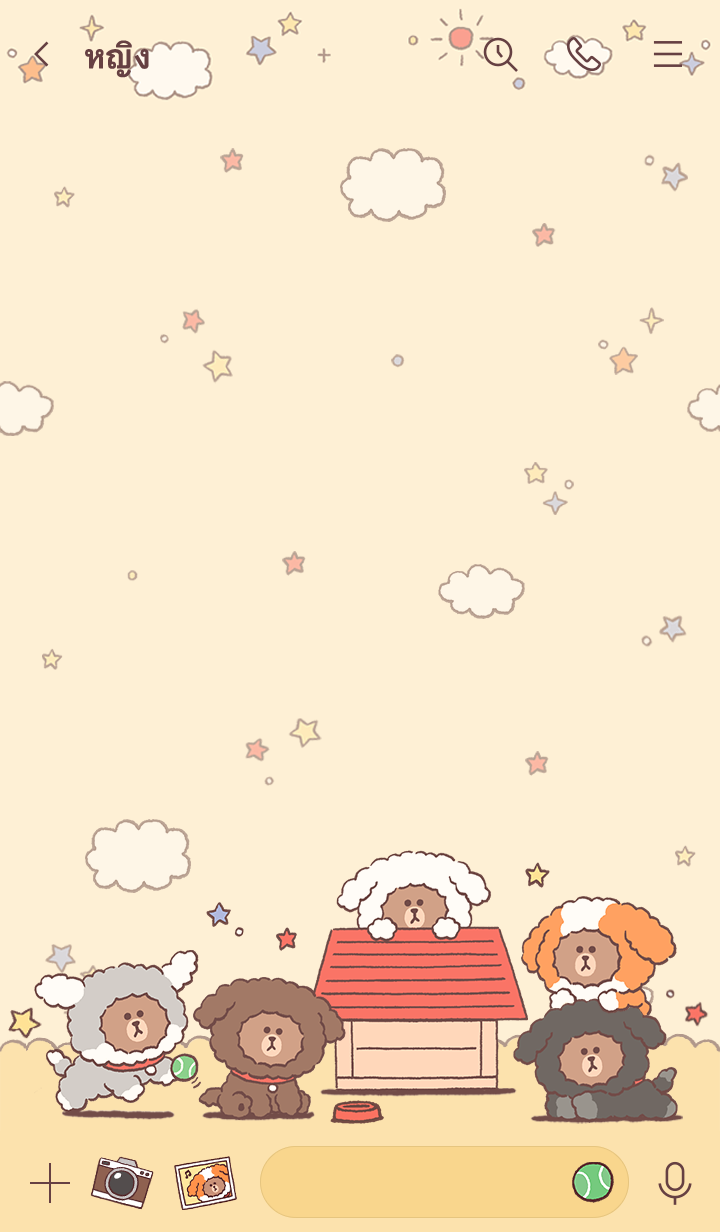Focus the message input field
This screenshot has width=720, height=1232.
click(410, 1182)
